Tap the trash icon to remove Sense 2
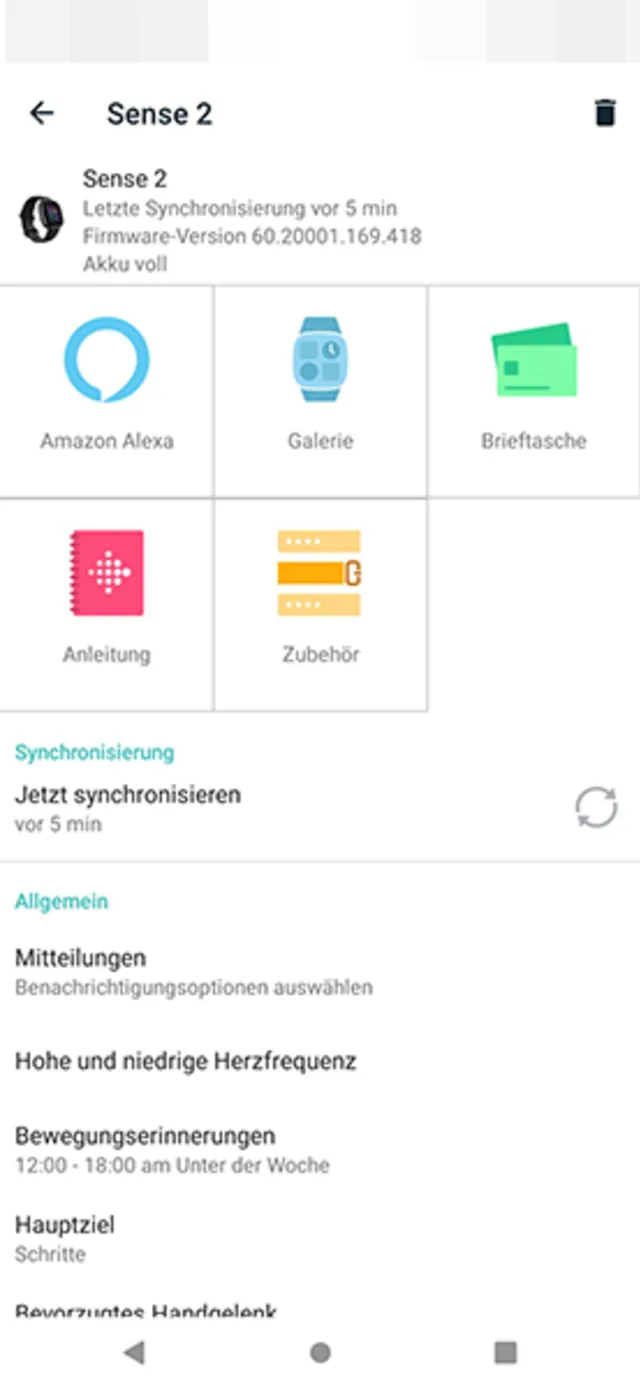The image size is (640, 1386). coord(605,113)
